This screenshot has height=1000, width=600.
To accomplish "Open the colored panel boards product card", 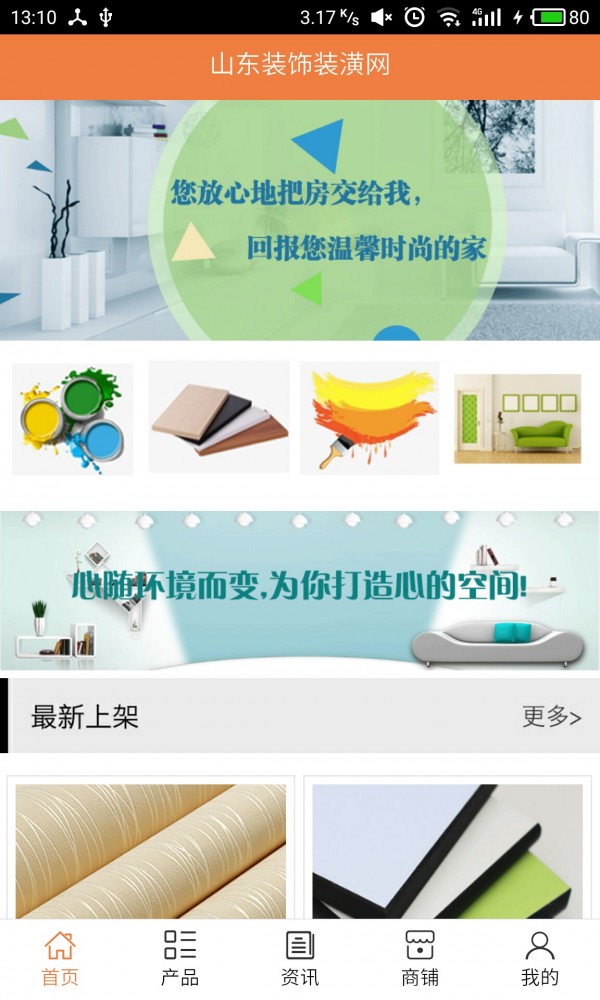I will (x=447, y=850).
